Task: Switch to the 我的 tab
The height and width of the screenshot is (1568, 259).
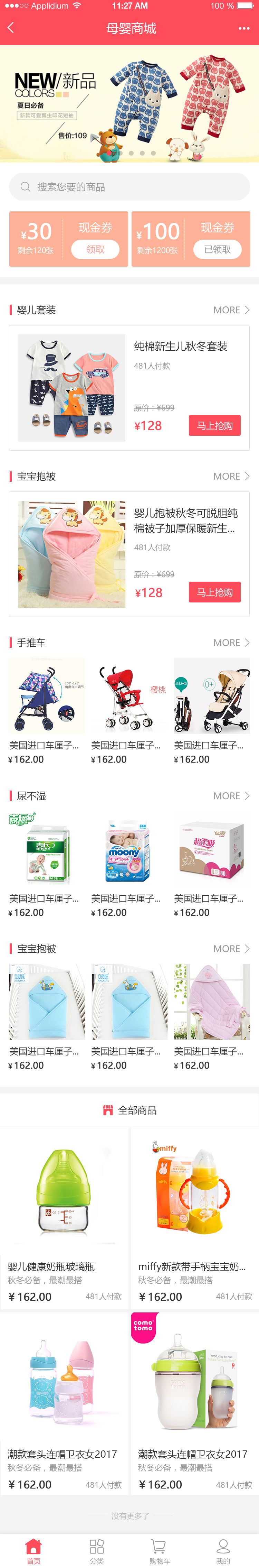Action: pyautogui.click(x=223, y=1551)
